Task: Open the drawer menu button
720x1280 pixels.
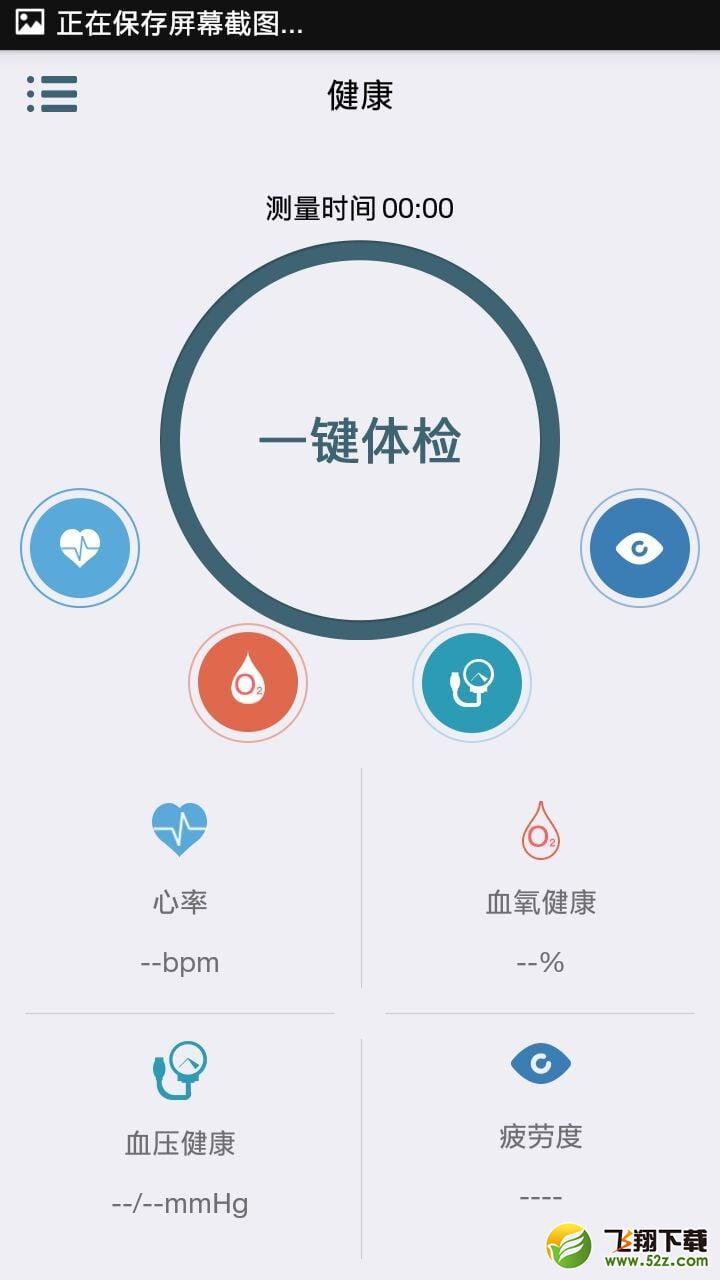Action: click(52, 94)
